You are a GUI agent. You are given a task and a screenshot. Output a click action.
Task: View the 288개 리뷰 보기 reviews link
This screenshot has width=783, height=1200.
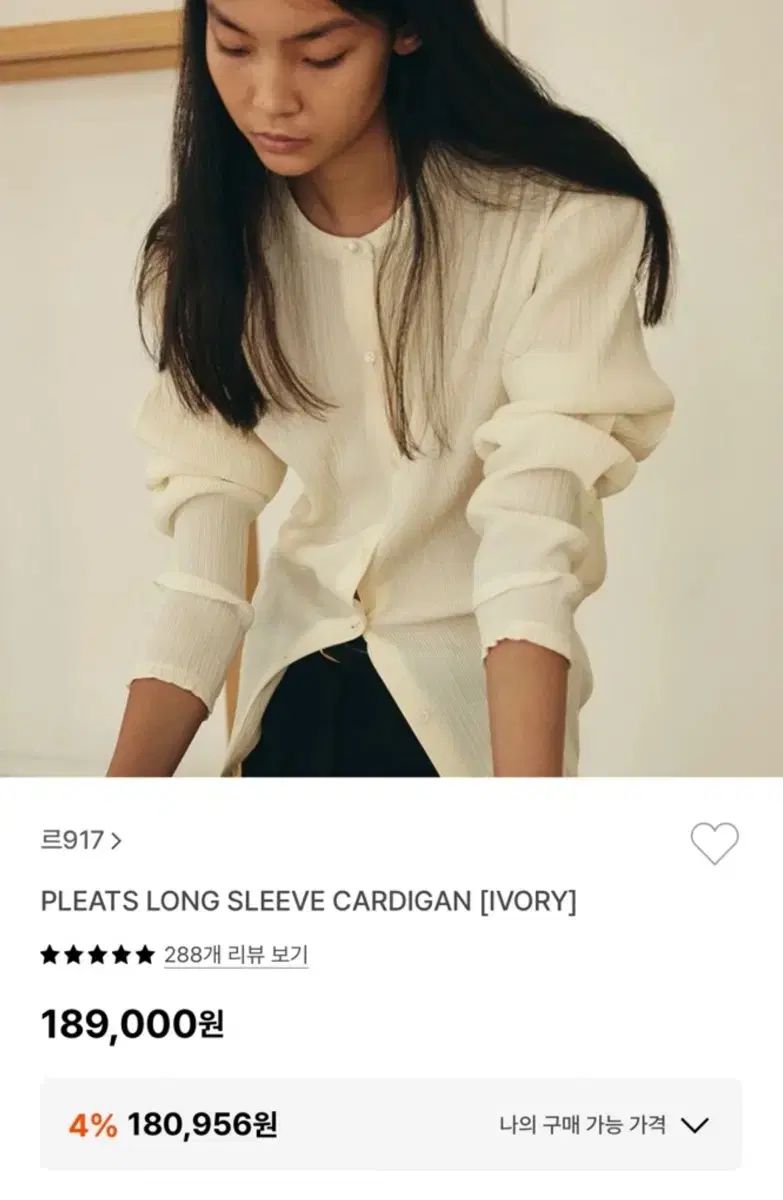pos(236,955)
